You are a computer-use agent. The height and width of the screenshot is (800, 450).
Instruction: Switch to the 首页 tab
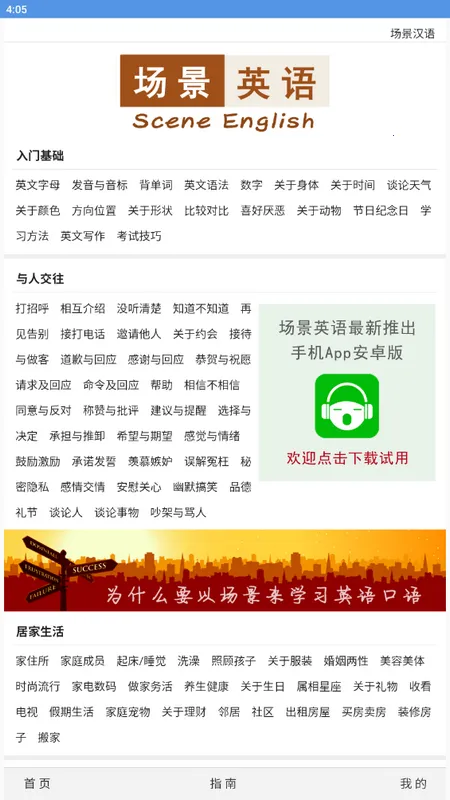coord(38,783)
